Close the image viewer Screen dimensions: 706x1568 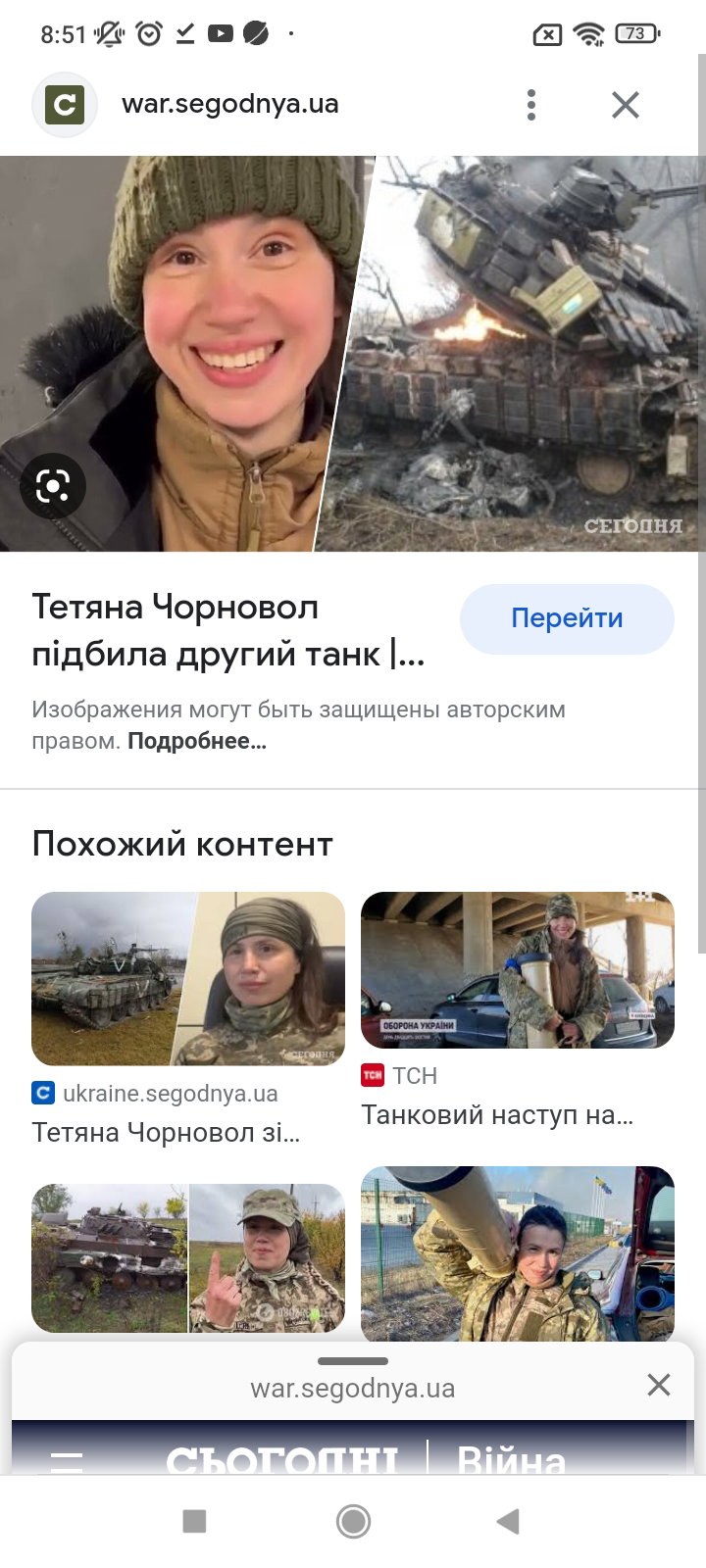pos(625,105)
